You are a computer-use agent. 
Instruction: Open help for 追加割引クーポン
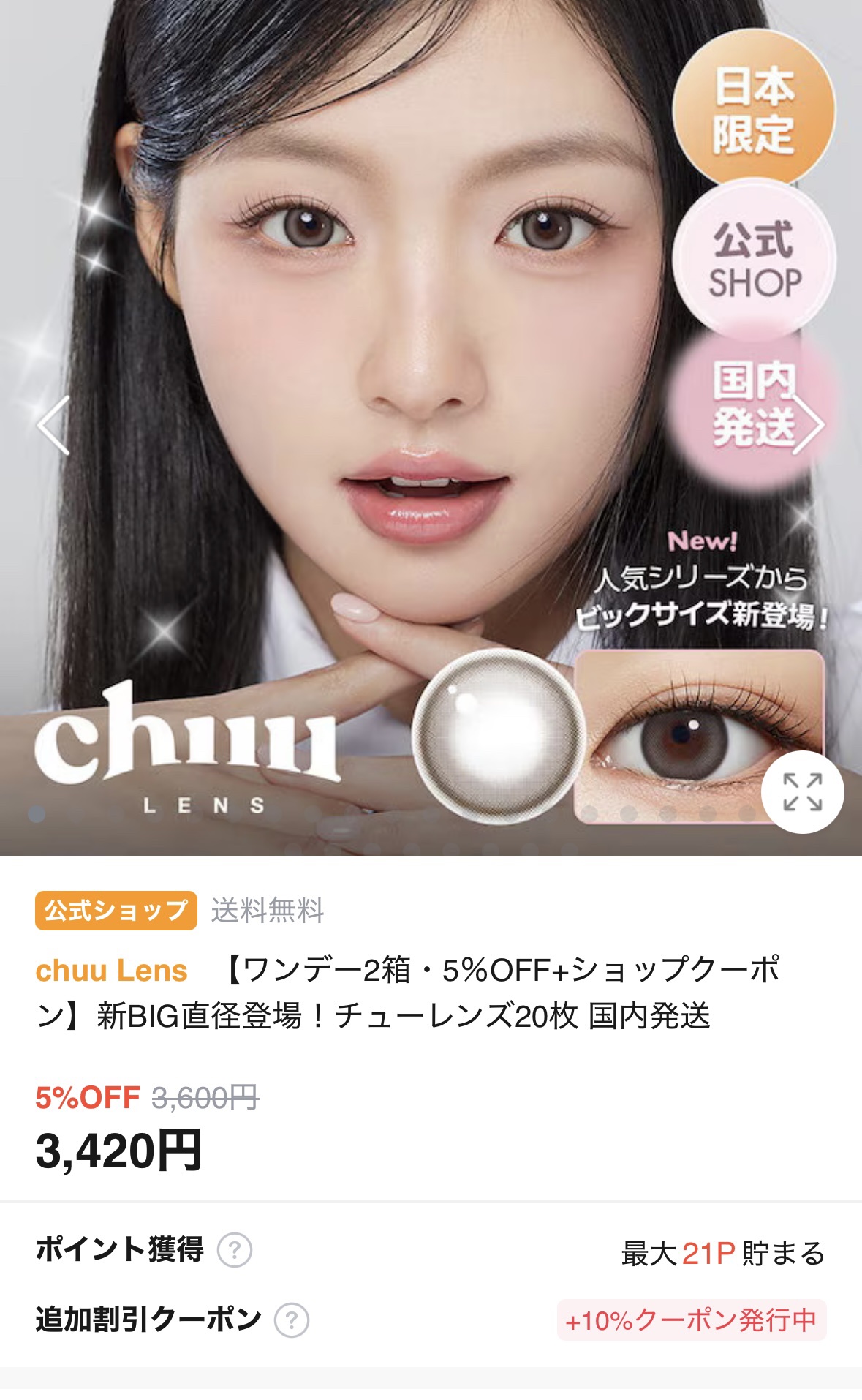click(x=291, y=1320)
